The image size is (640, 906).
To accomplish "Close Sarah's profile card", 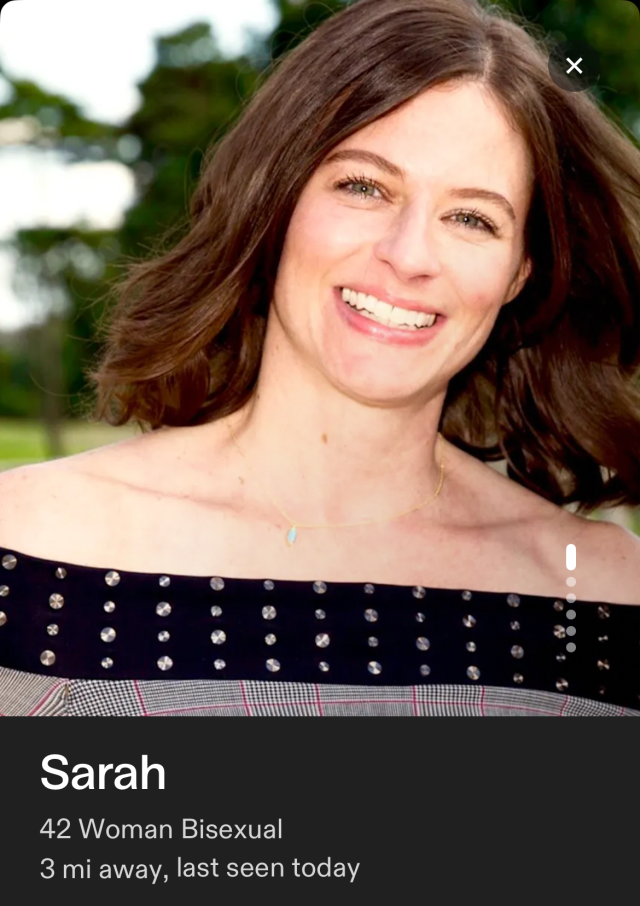I will click(x=574, y=66).
